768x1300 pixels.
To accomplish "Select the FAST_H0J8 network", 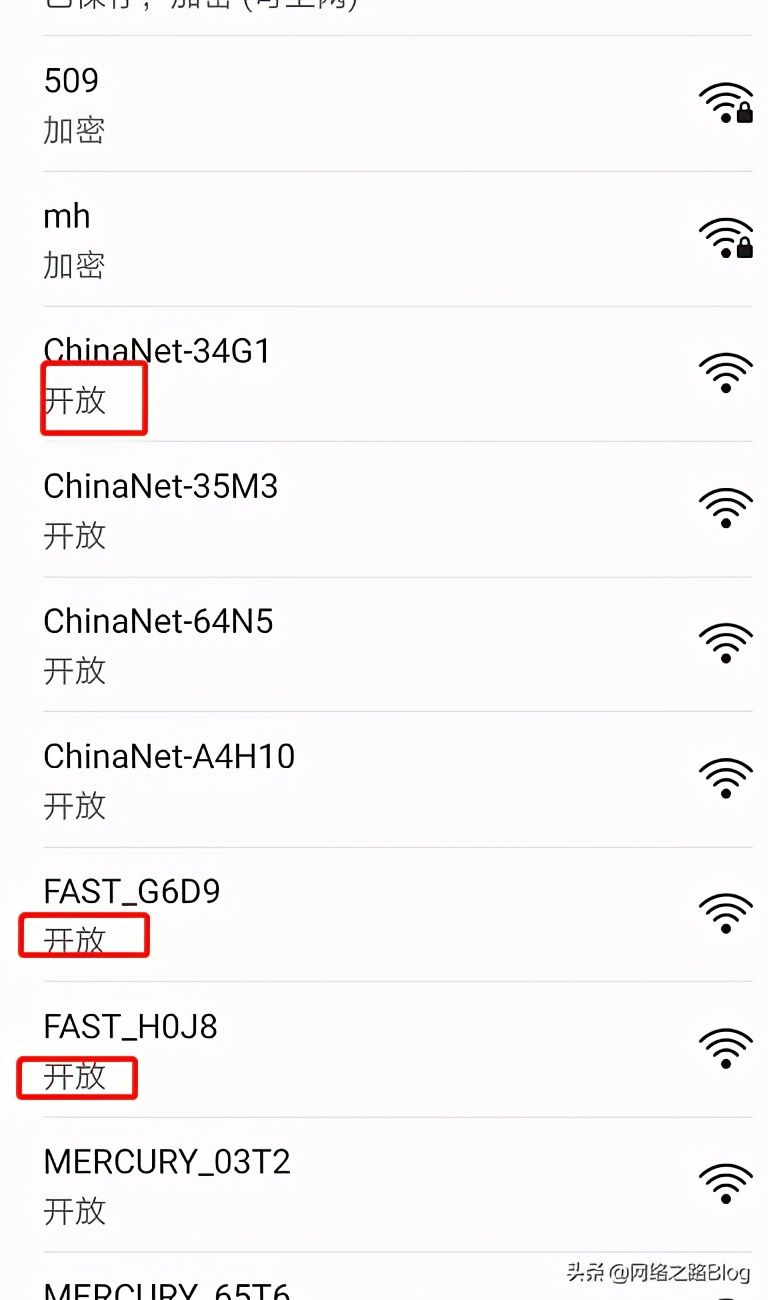I will tap(300, 1049).
